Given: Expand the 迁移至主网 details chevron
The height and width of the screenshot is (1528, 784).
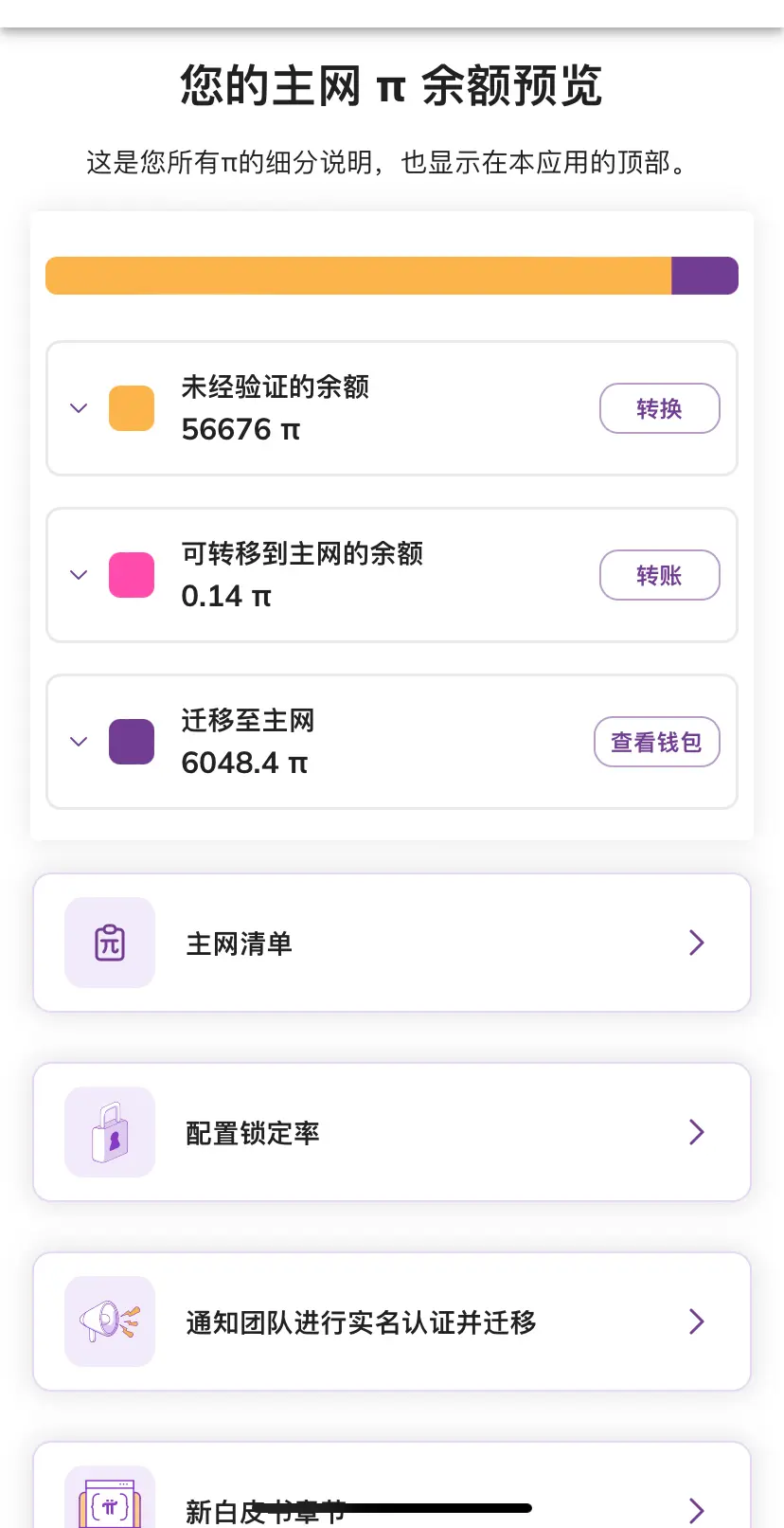Looking at the screenshot, I should pos(79,742).
